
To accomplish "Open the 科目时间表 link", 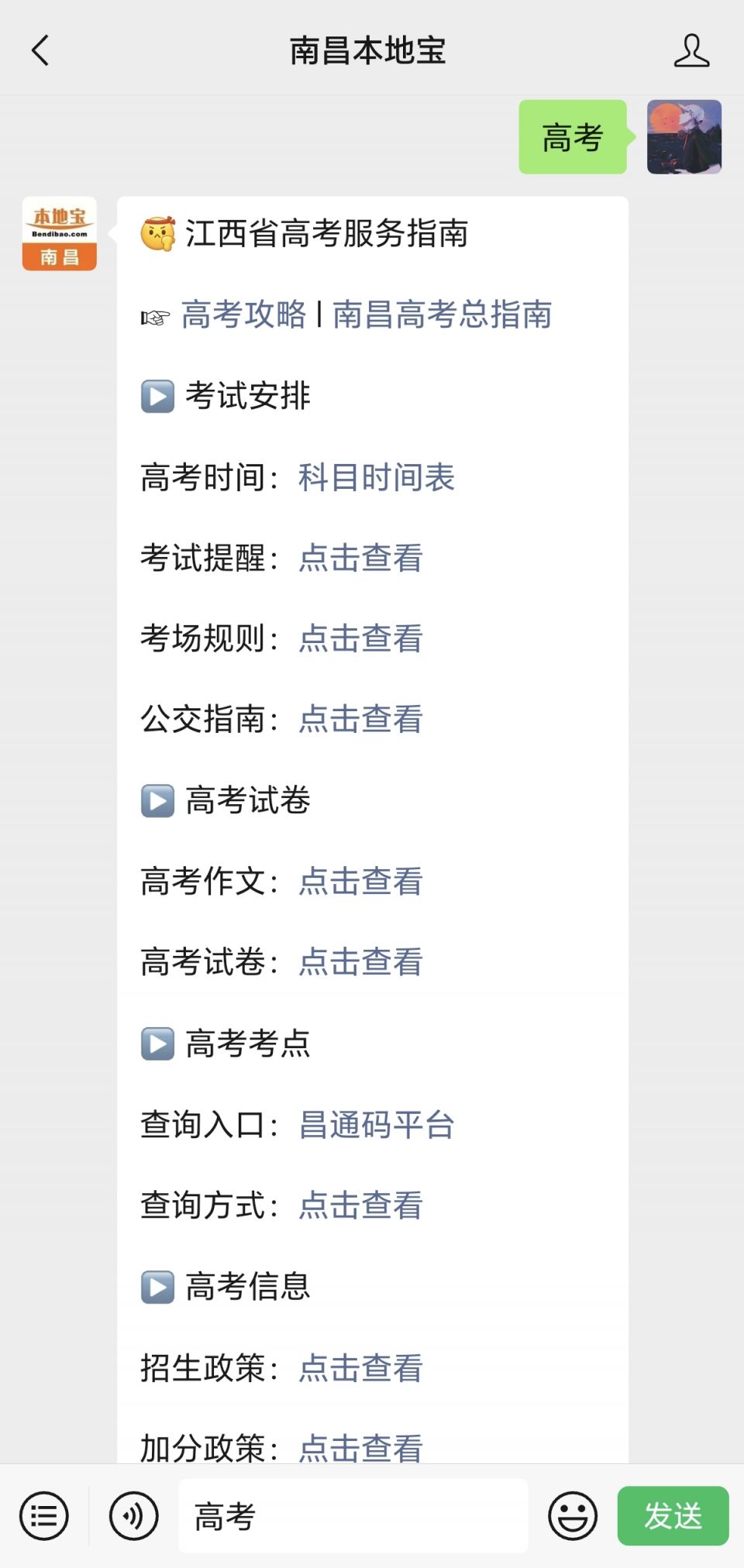I will 377,477.
